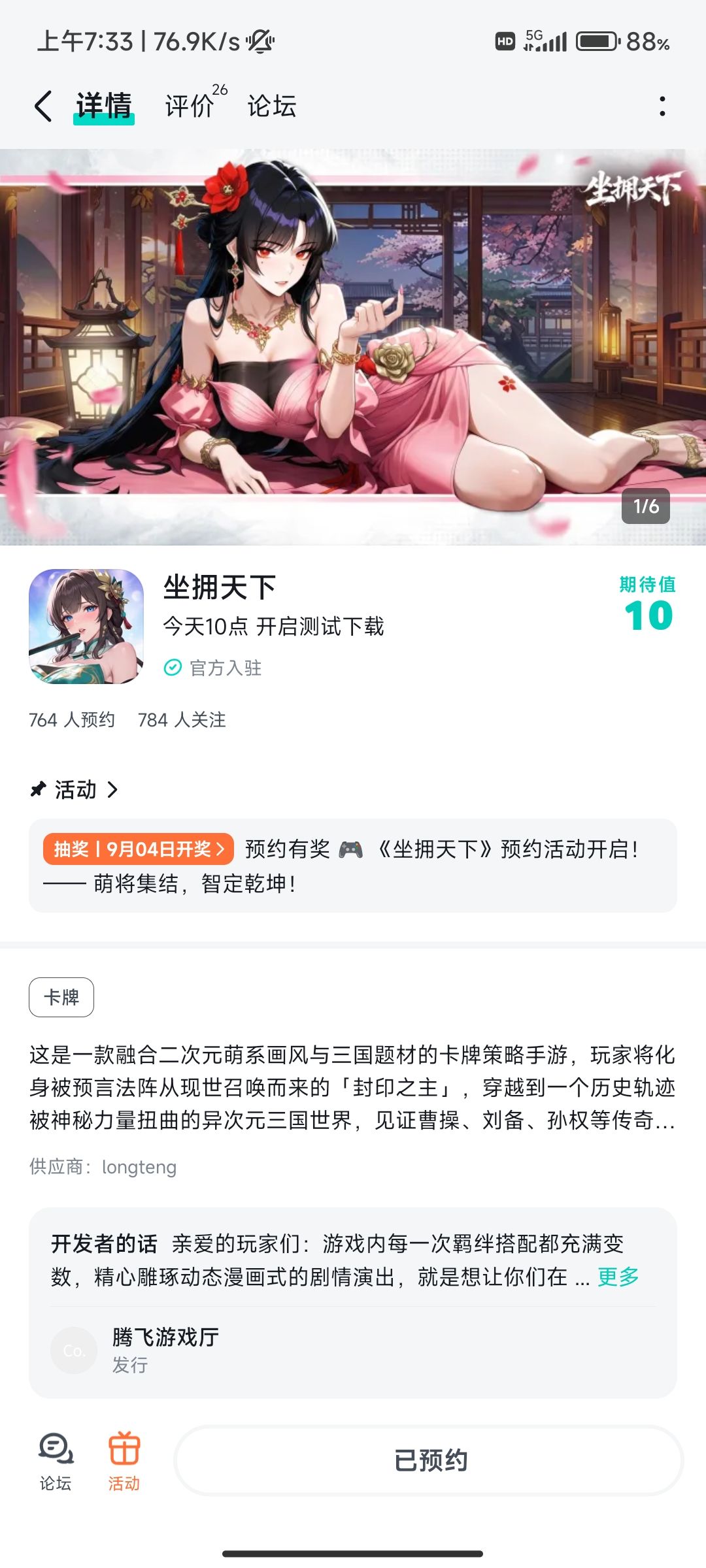Image resolution: width=706 pixels, height=1568 pixels.
Task: Expand the game description text
Action: pyautogui.click(x=353, y=1087)
